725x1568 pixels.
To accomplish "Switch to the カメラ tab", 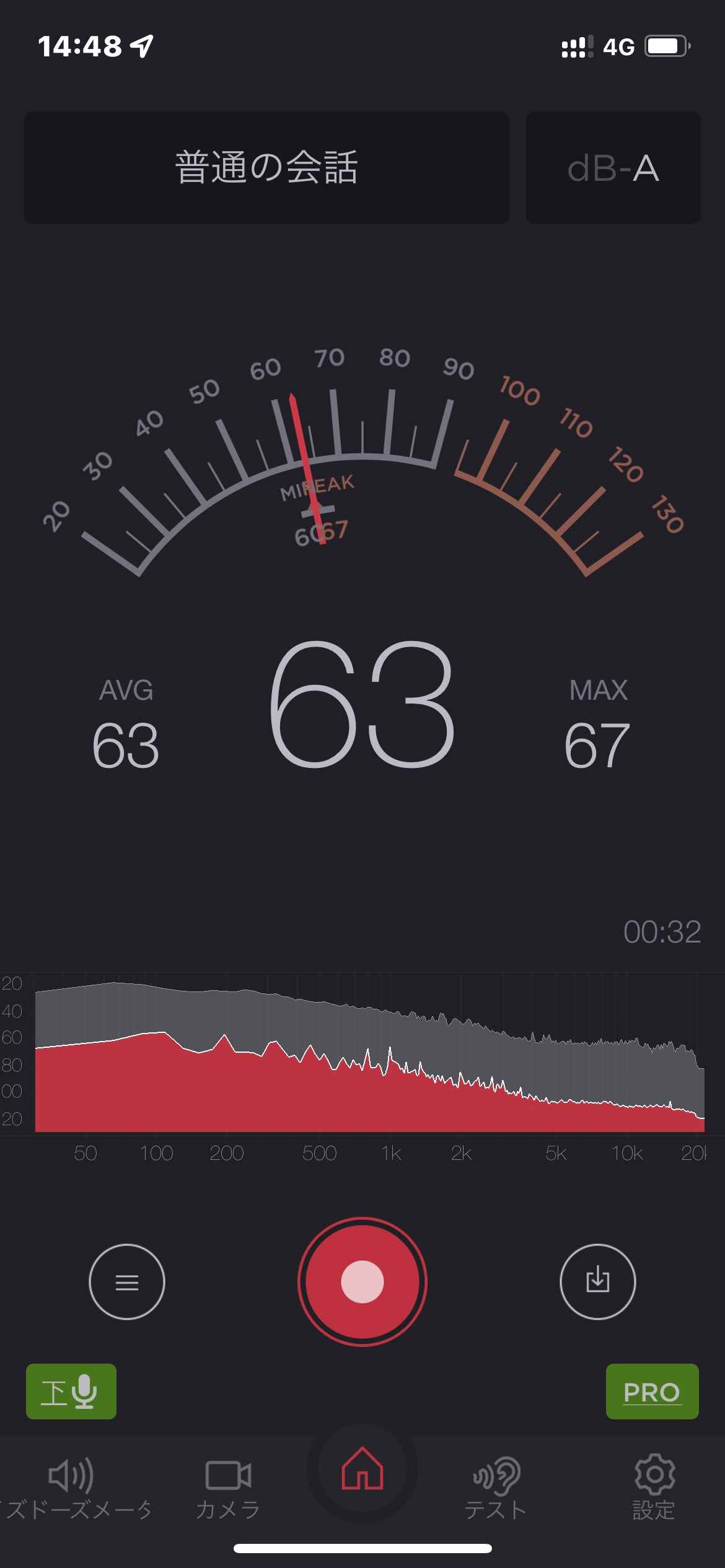I will pyautogui.click(x=228, y=1489).
